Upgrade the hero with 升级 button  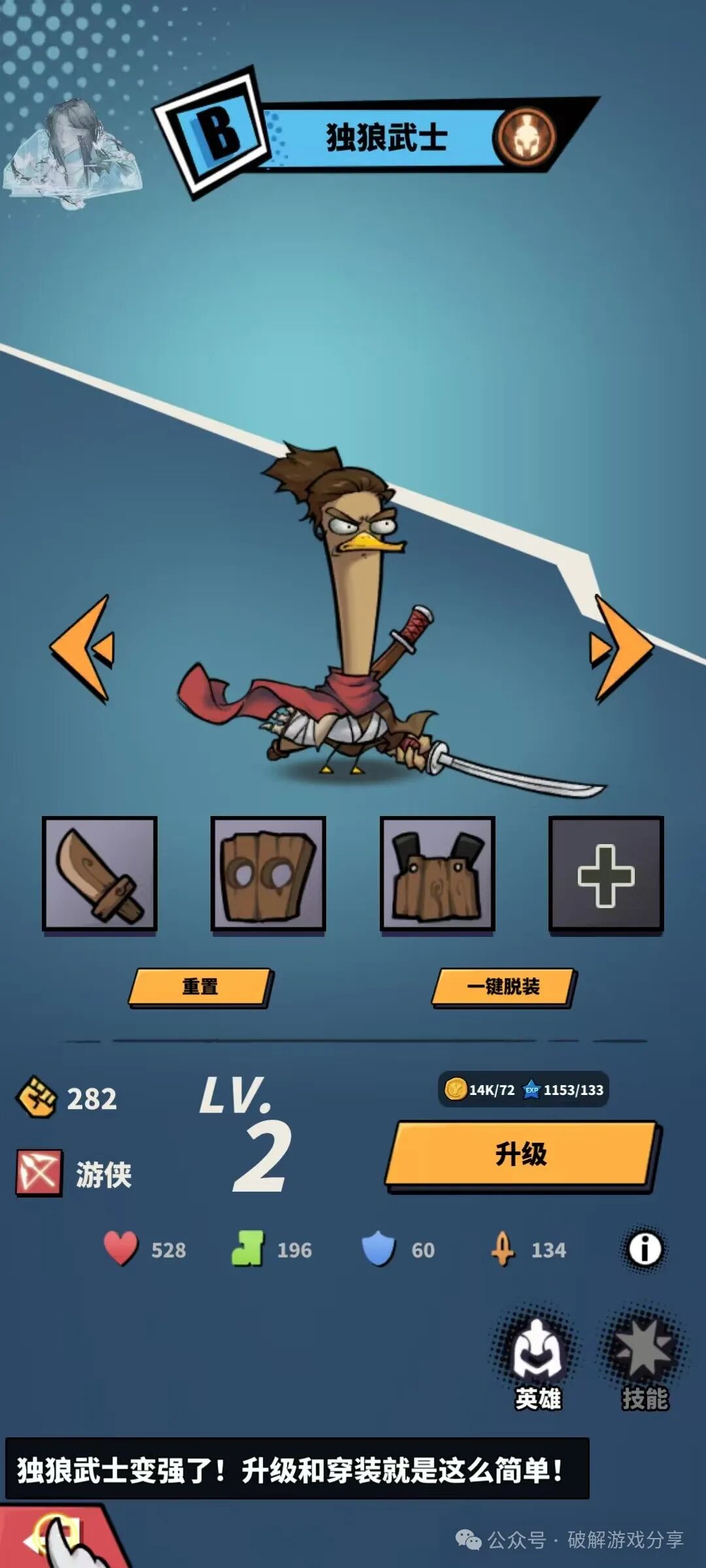coord(521,1154)
